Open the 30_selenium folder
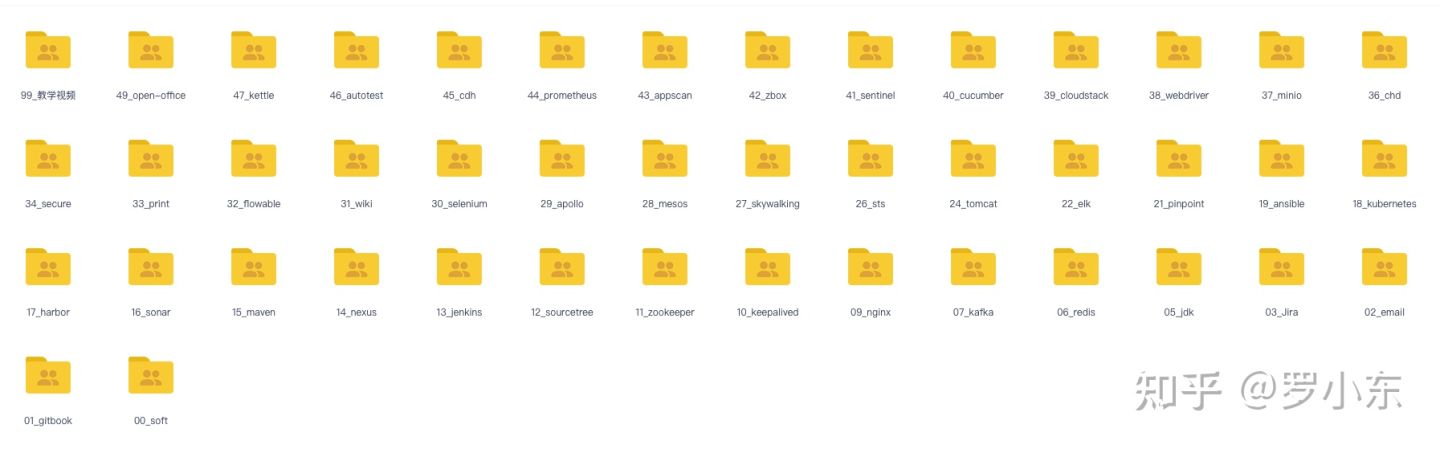The image size is (1440, 449). coord(459,159)
